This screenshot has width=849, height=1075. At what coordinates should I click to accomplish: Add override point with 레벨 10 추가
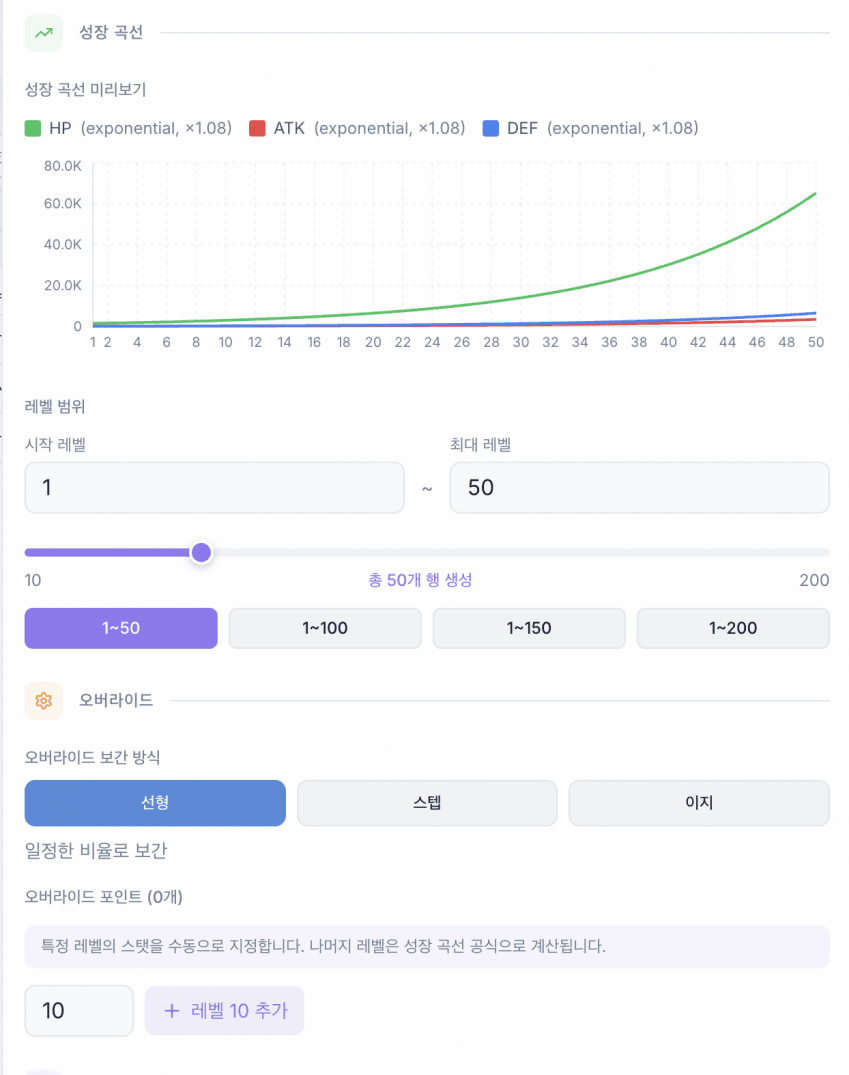225,1011
